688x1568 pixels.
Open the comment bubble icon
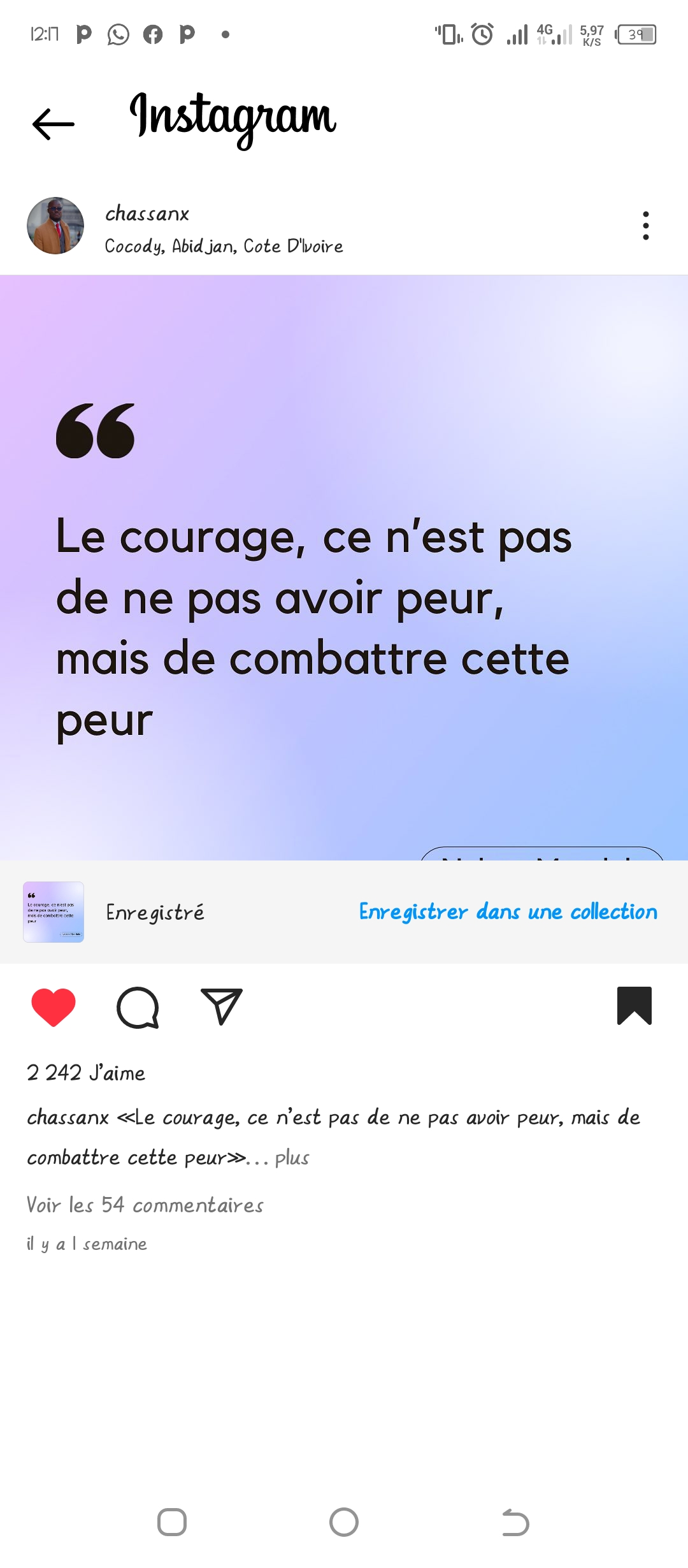(x=138, y=1008)
